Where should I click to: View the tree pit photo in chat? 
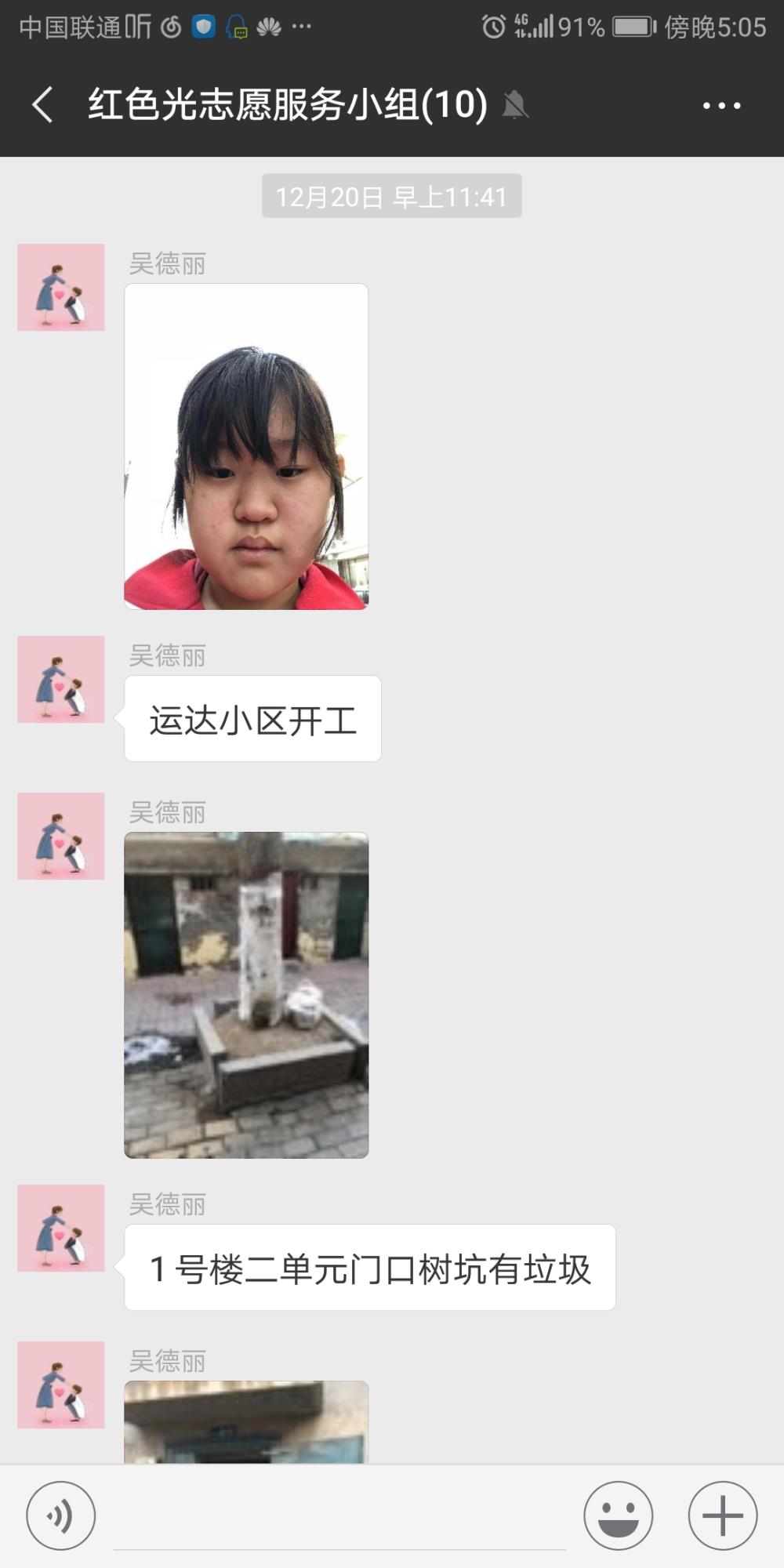click(246, 995)
